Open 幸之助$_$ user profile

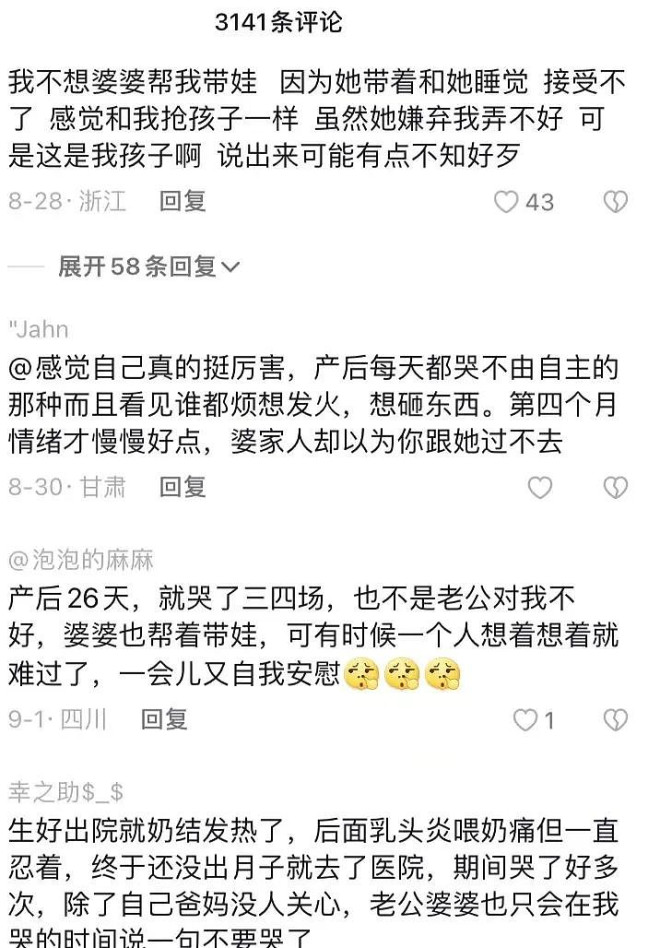click(66, 792)
